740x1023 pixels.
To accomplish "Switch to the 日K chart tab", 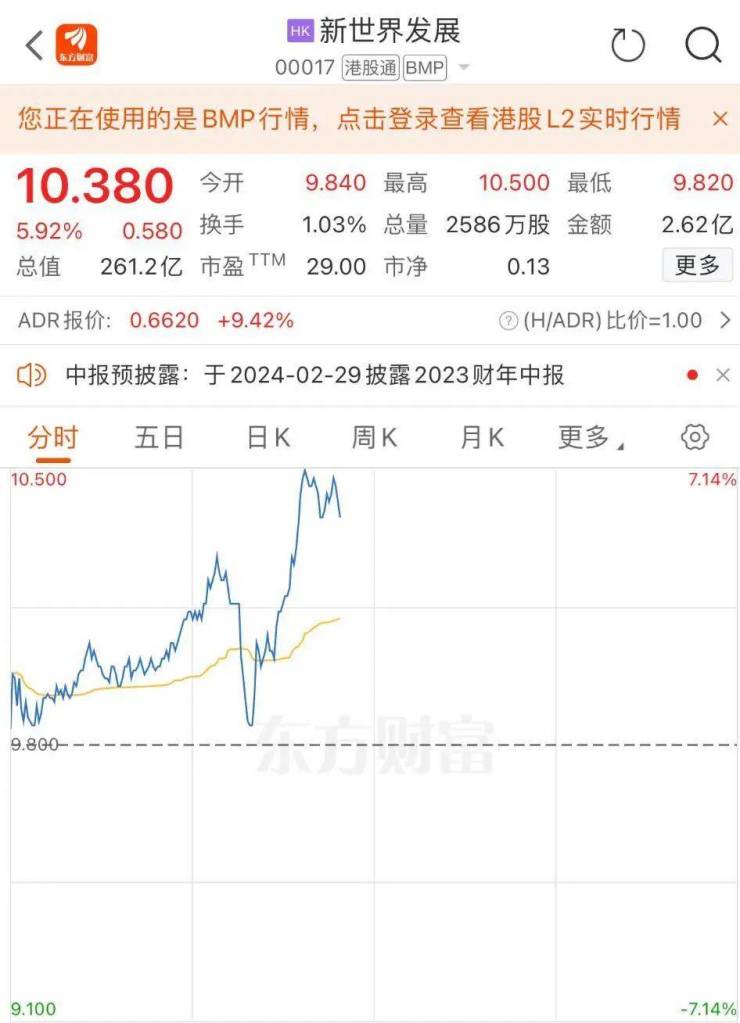I will [x=268, y=438].
